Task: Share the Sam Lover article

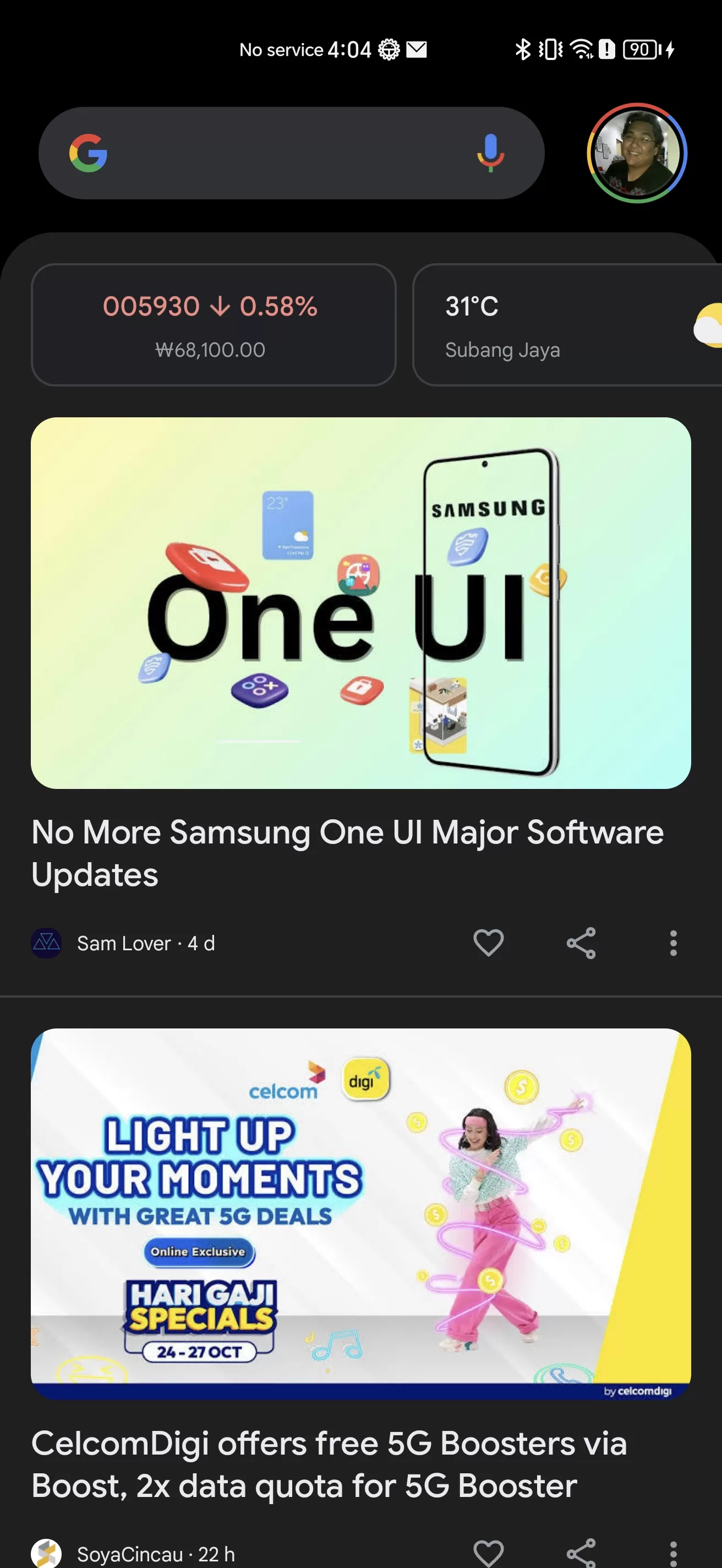Action: [581, 943]
